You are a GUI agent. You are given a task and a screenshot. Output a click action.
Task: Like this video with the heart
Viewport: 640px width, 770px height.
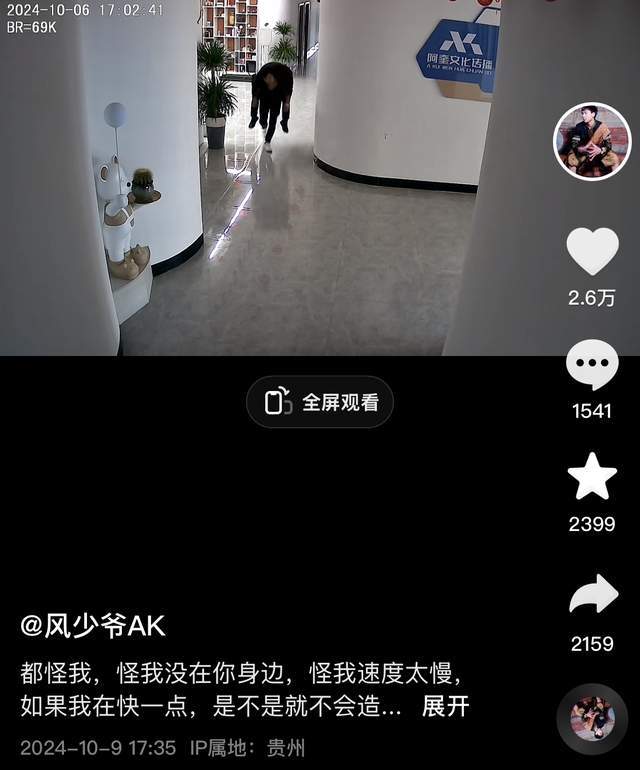coord(592,251)
